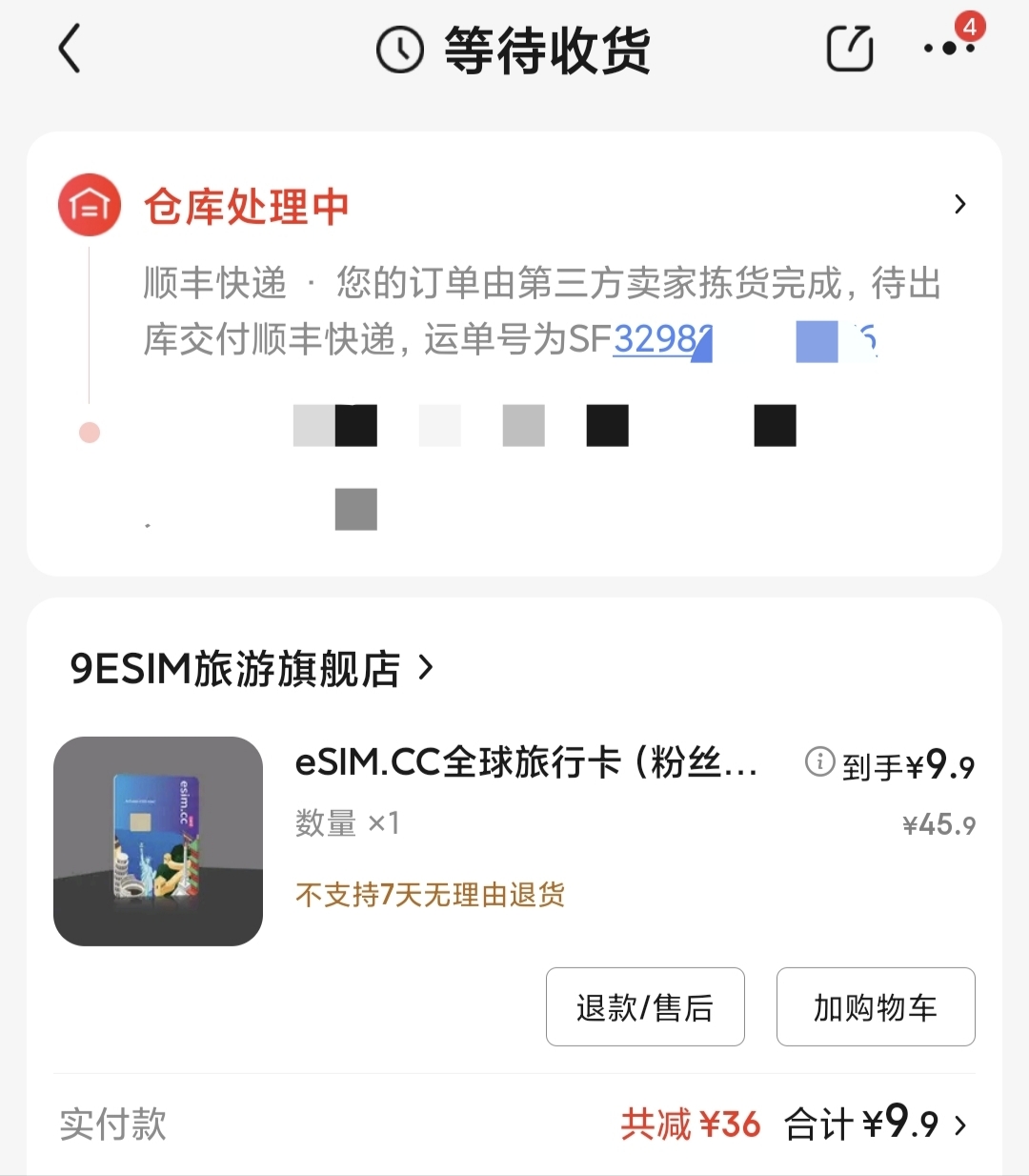Tap the SF tracking number link
Image resolution: width=1029 pixels, height=1176 pixels.
tap(661, 339)
